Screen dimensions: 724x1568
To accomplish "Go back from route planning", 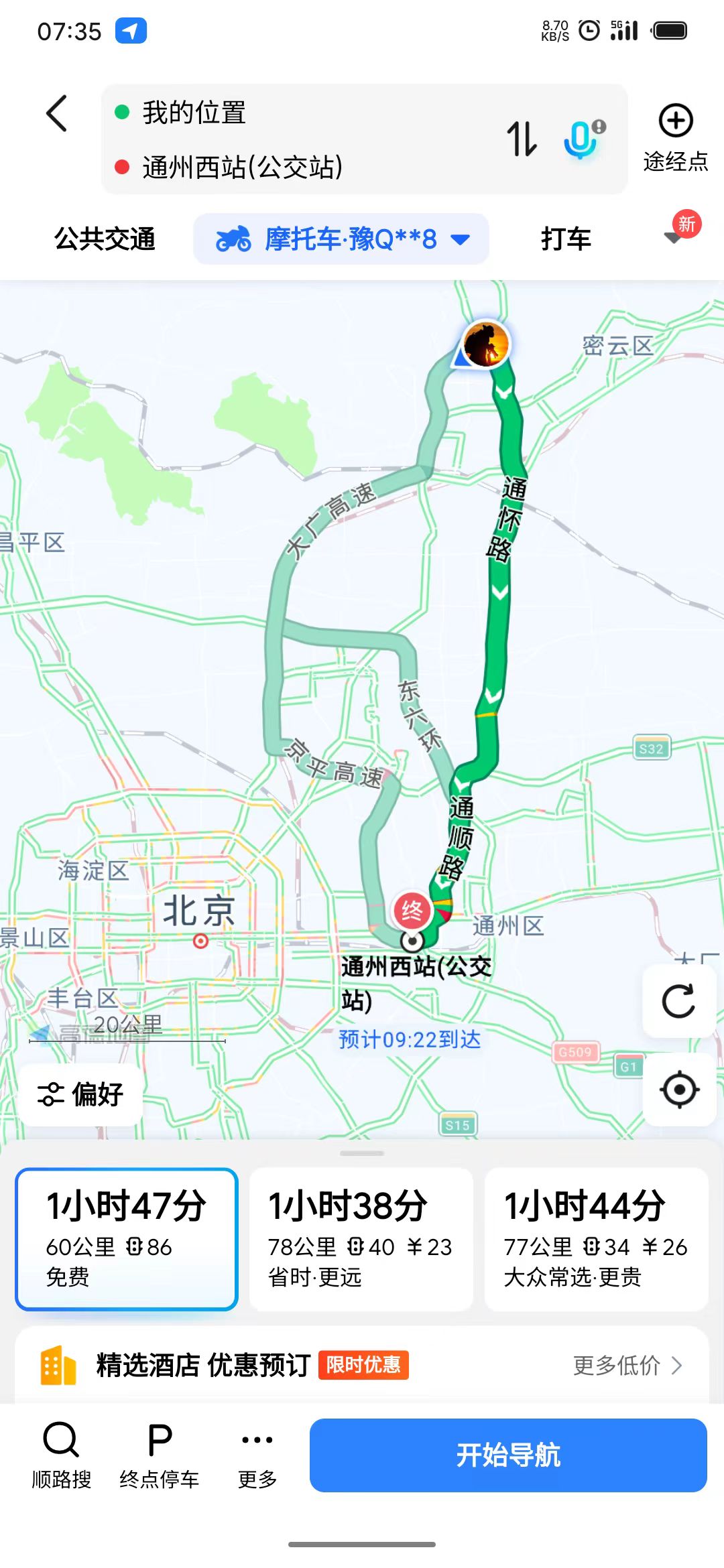I will 57,113.
